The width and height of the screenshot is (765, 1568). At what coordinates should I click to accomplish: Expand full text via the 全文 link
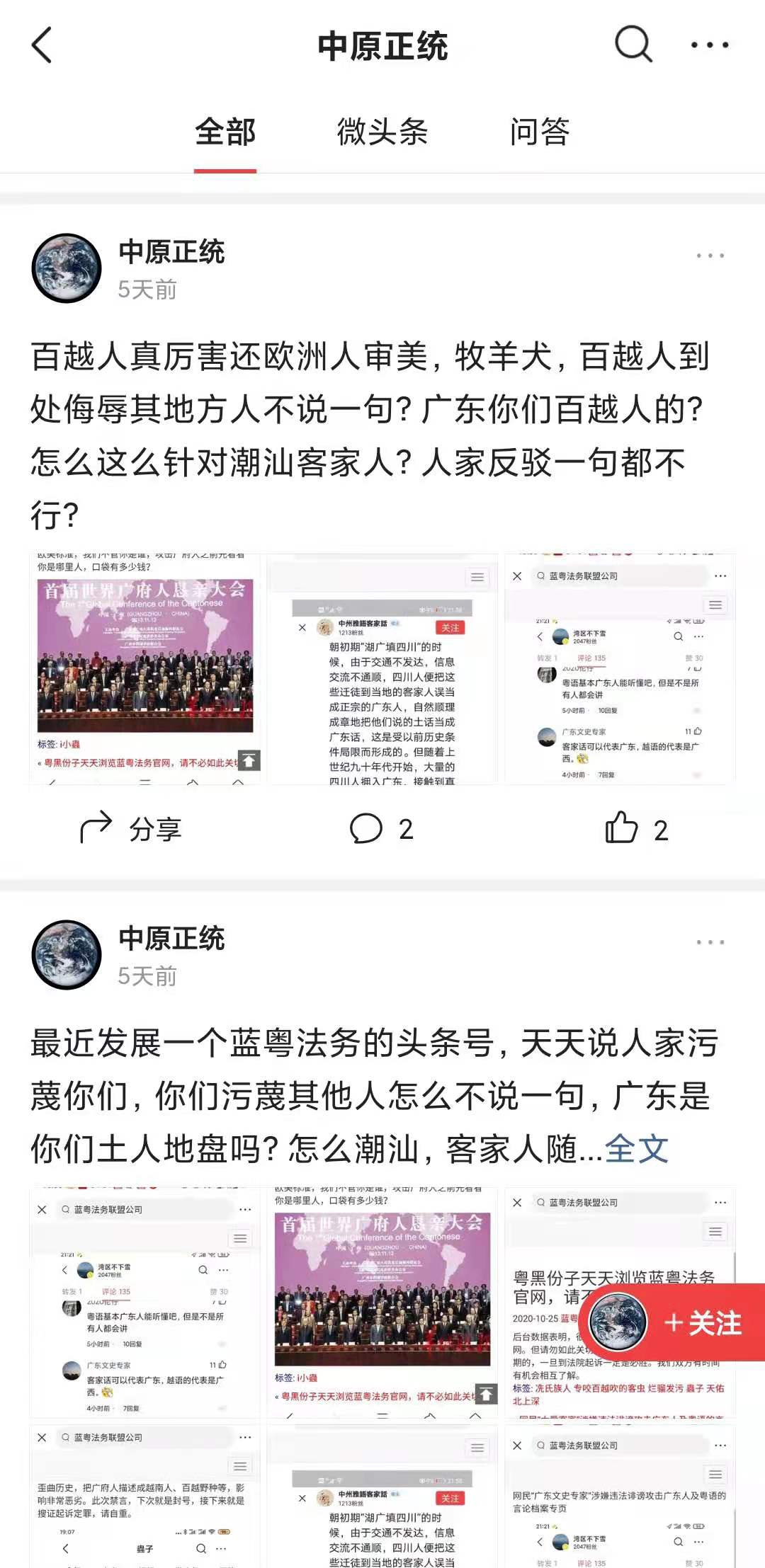(x=636, y=1148)
